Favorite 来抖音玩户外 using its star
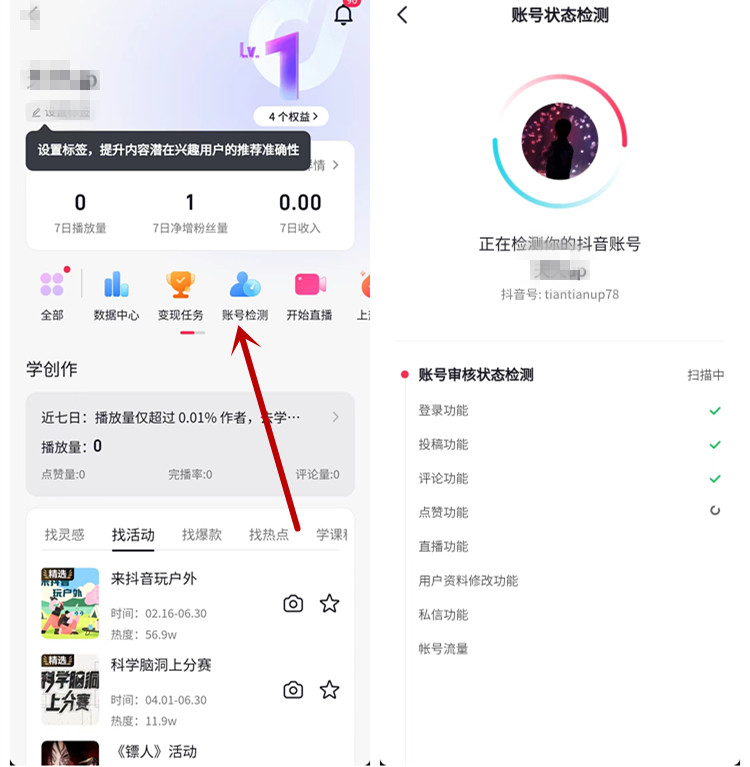The height and width of the screenshot is (767, 750). pyautogui.click(x=330, y=604)
